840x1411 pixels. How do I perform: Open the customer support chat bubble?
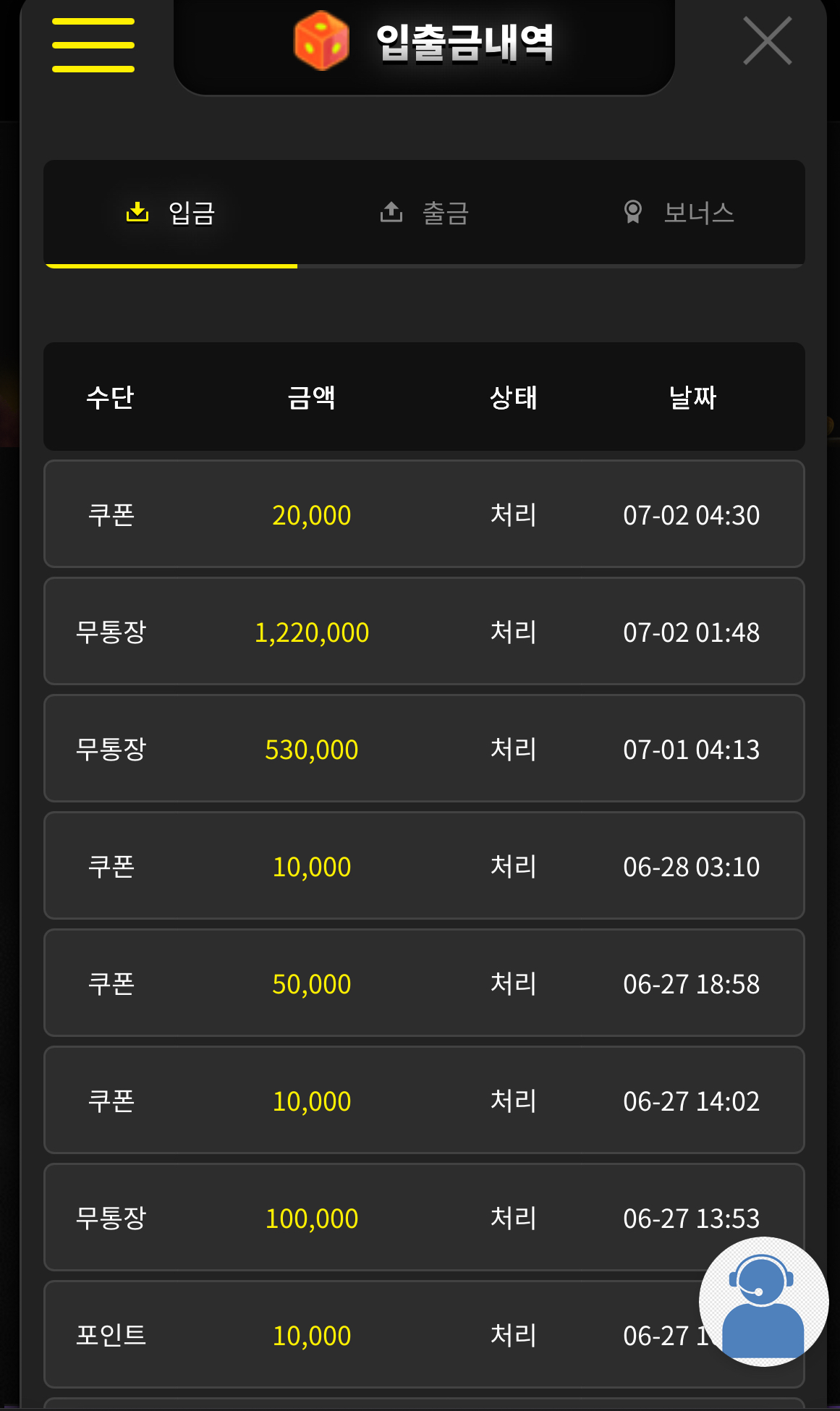(763, 1301)
